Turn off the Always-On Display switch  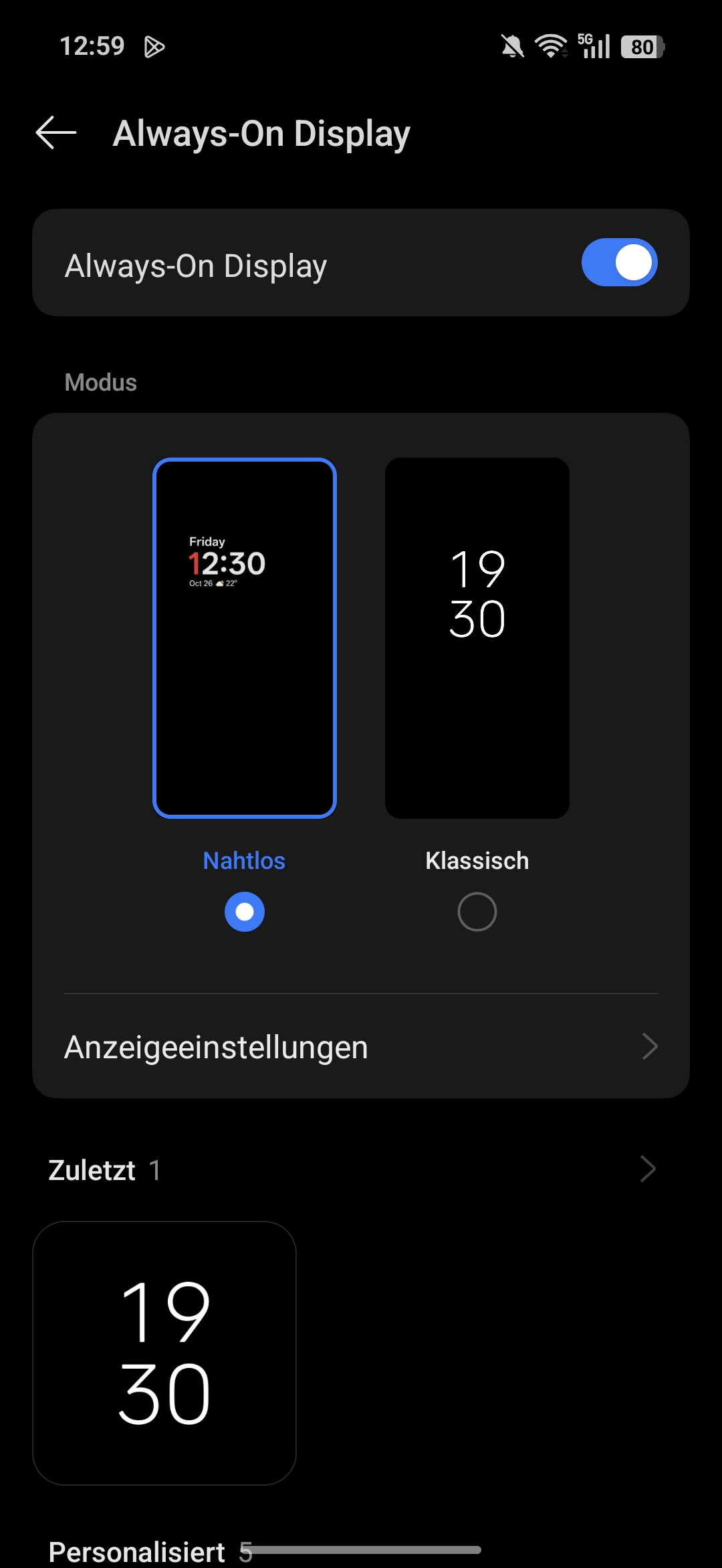click(619, 262)
